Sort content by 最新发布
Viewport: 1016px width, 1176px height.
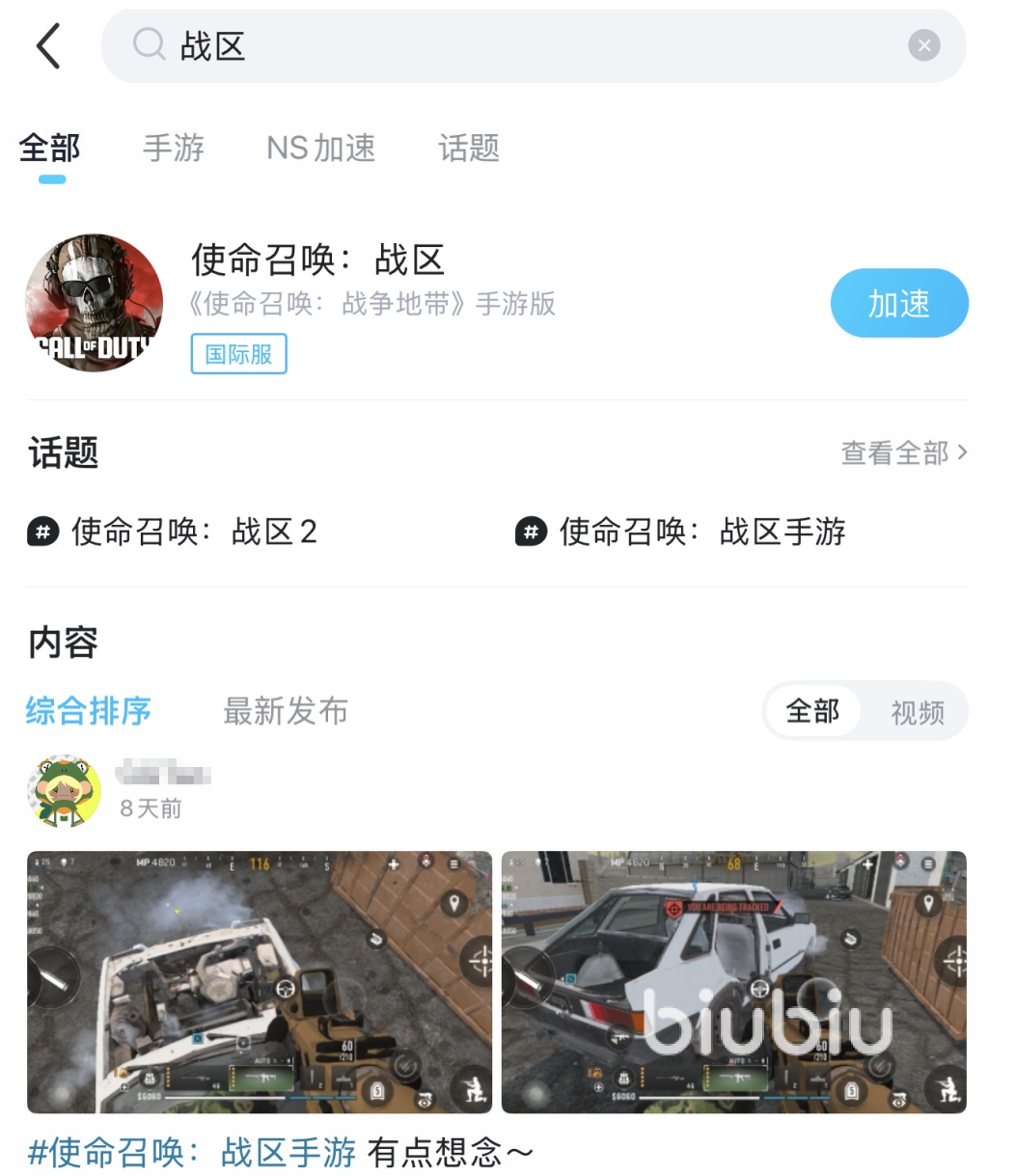point(285,711)
